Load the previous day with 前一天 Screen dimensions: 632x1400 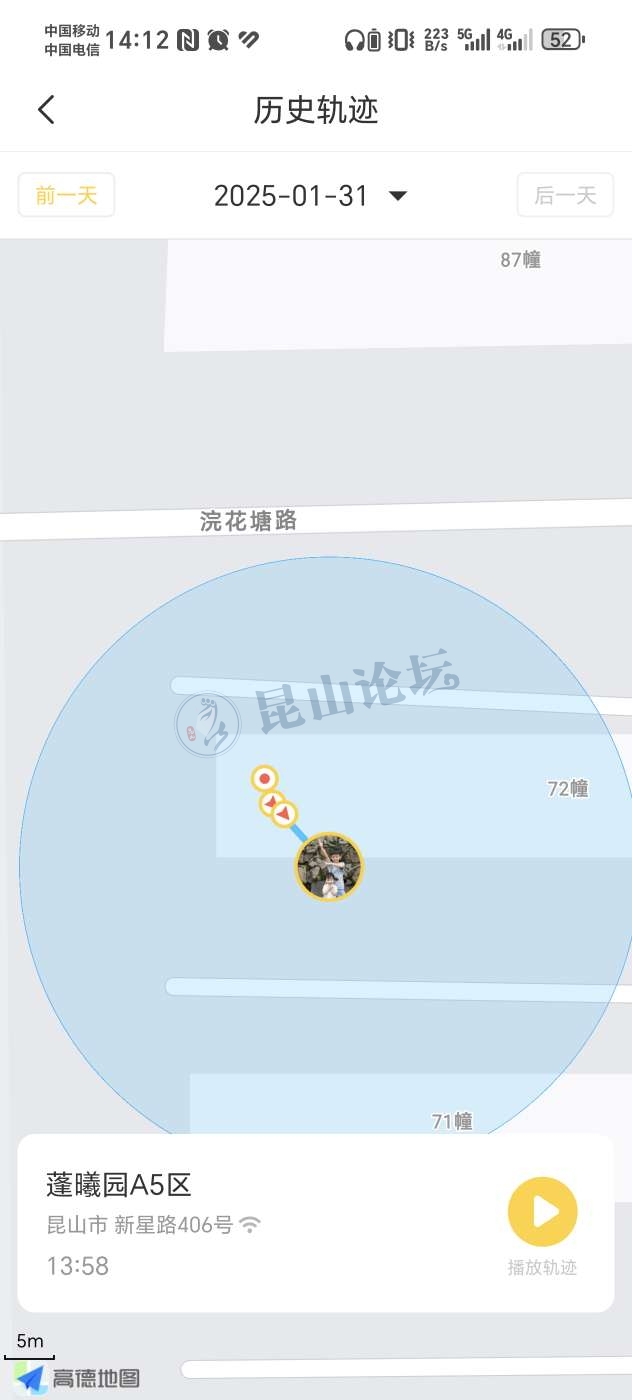coord(66,195)
